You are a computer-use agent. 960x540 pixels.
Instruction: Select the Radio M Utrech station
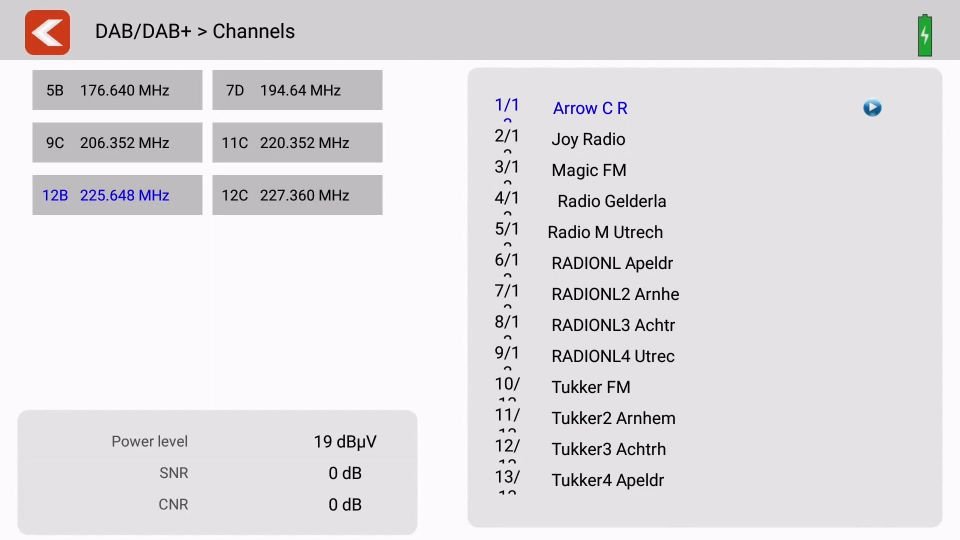[x=605, y=232]
